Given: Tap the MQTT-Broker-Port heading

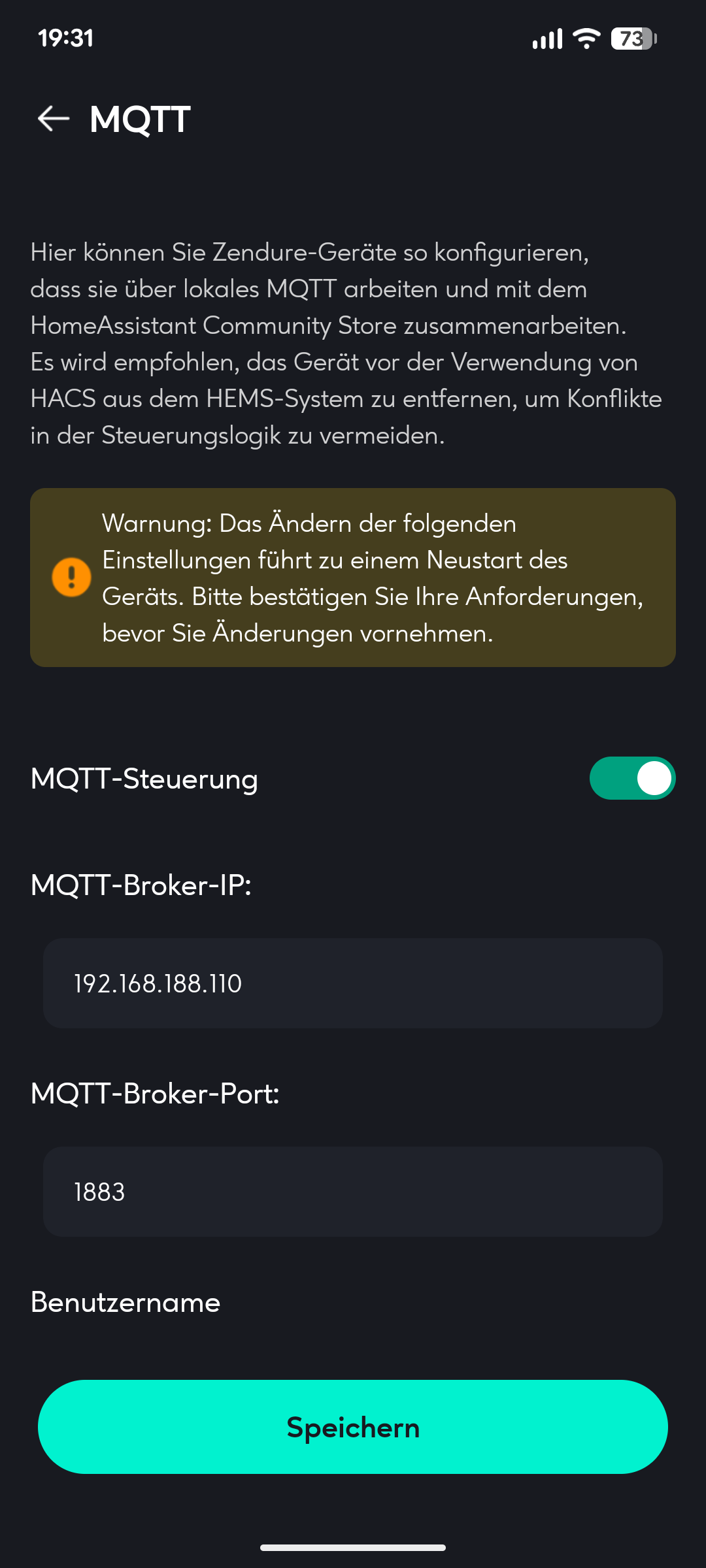Looking at the screenshot, I should click(x=156, y=1094).
